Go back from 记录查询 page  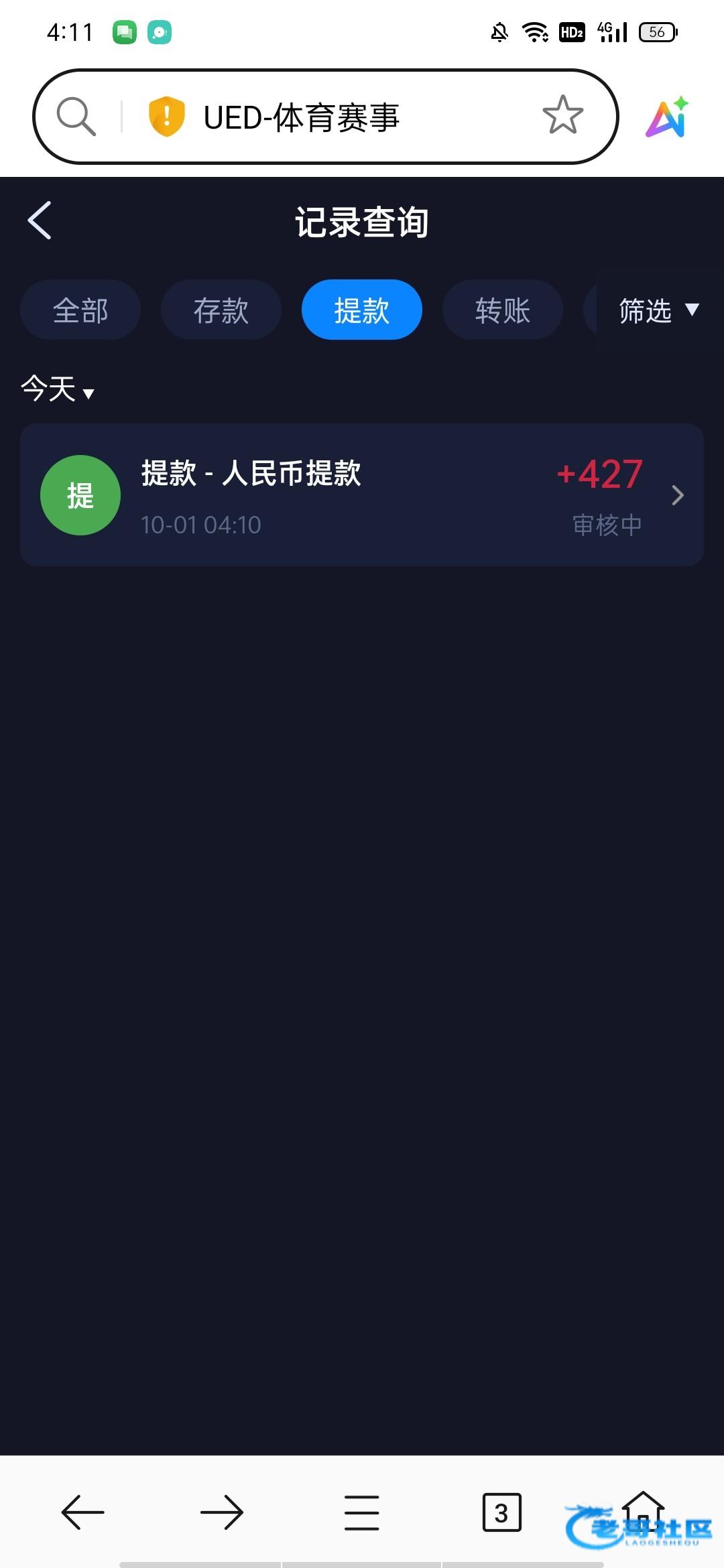[40, 220]
